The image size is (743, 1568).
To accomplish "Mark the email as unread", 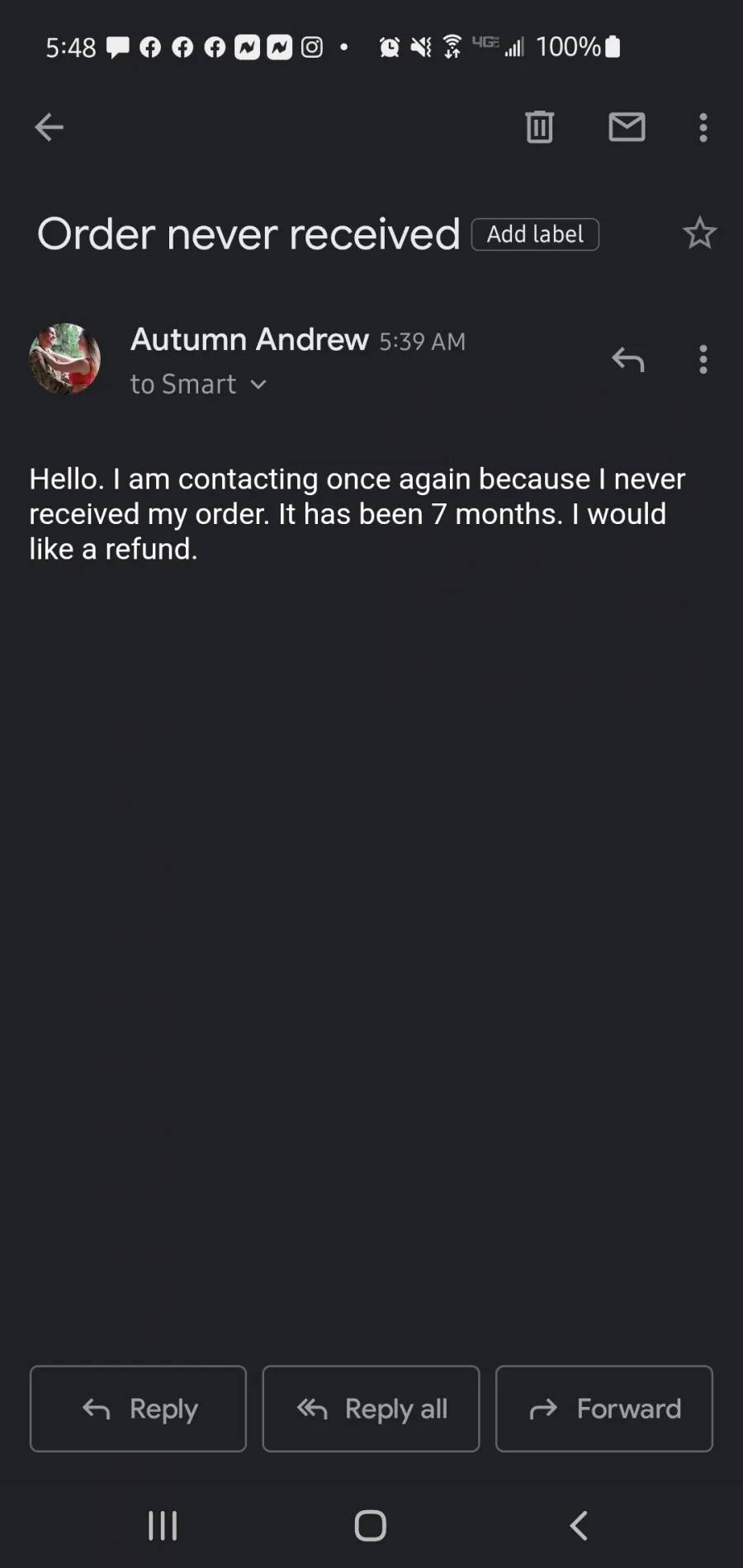I will pos(627,127).
